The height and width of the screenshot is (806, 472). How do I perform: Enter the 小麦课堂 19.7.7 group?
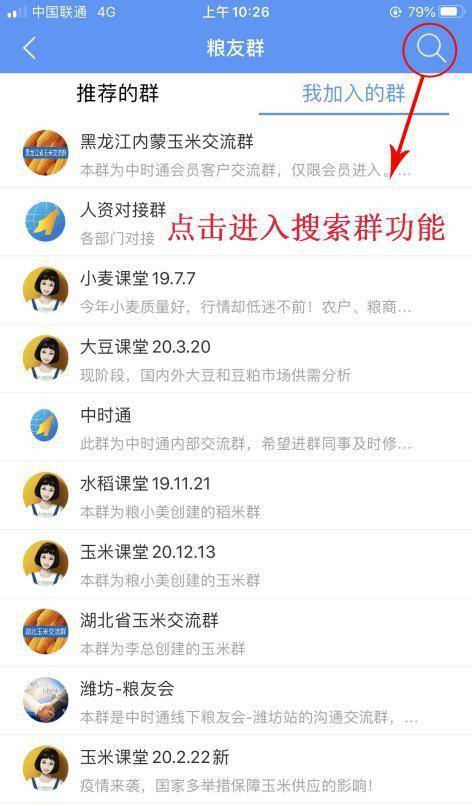coord(236,290)
